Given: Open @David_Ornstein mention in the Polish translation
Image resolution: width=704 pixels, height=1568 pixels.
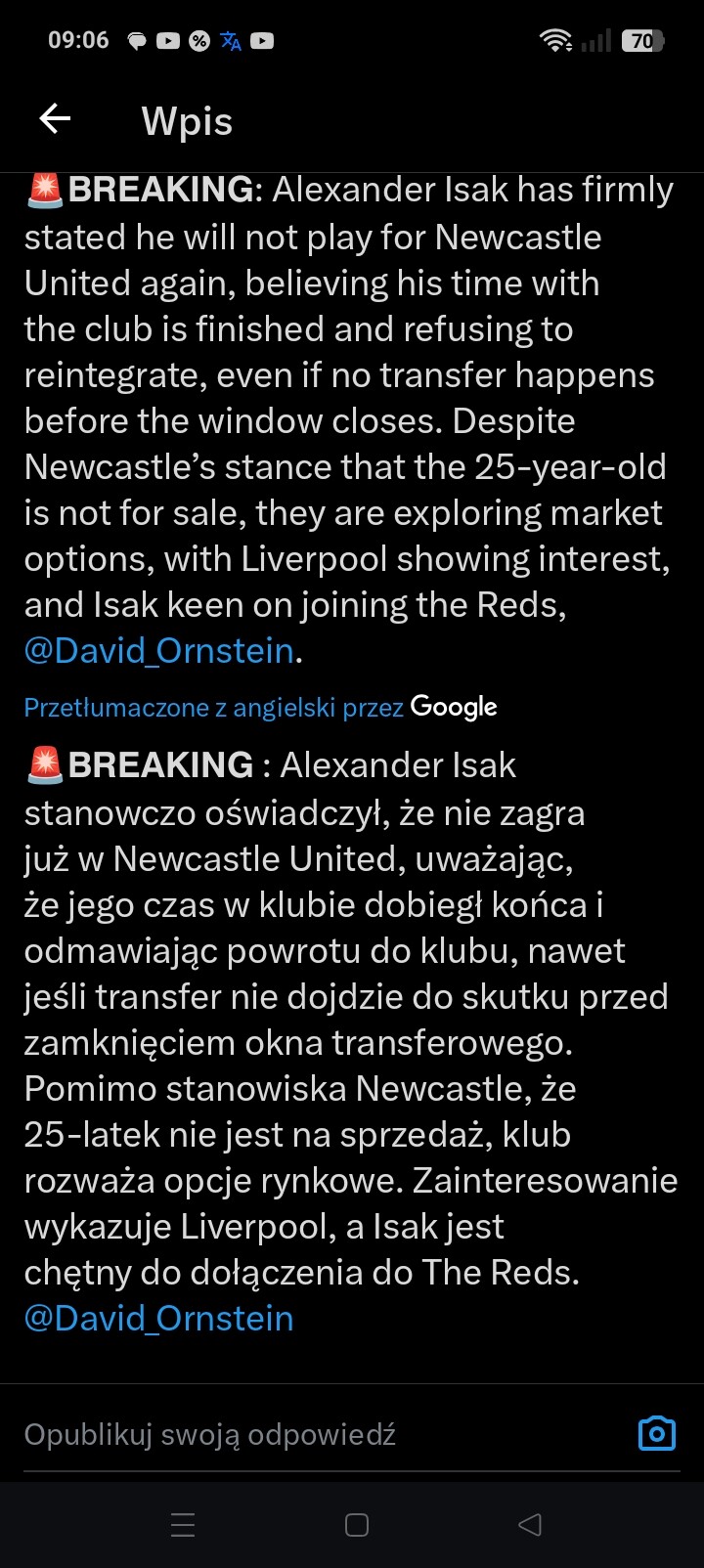Looking at the screenshot, I should (158, 1319).
